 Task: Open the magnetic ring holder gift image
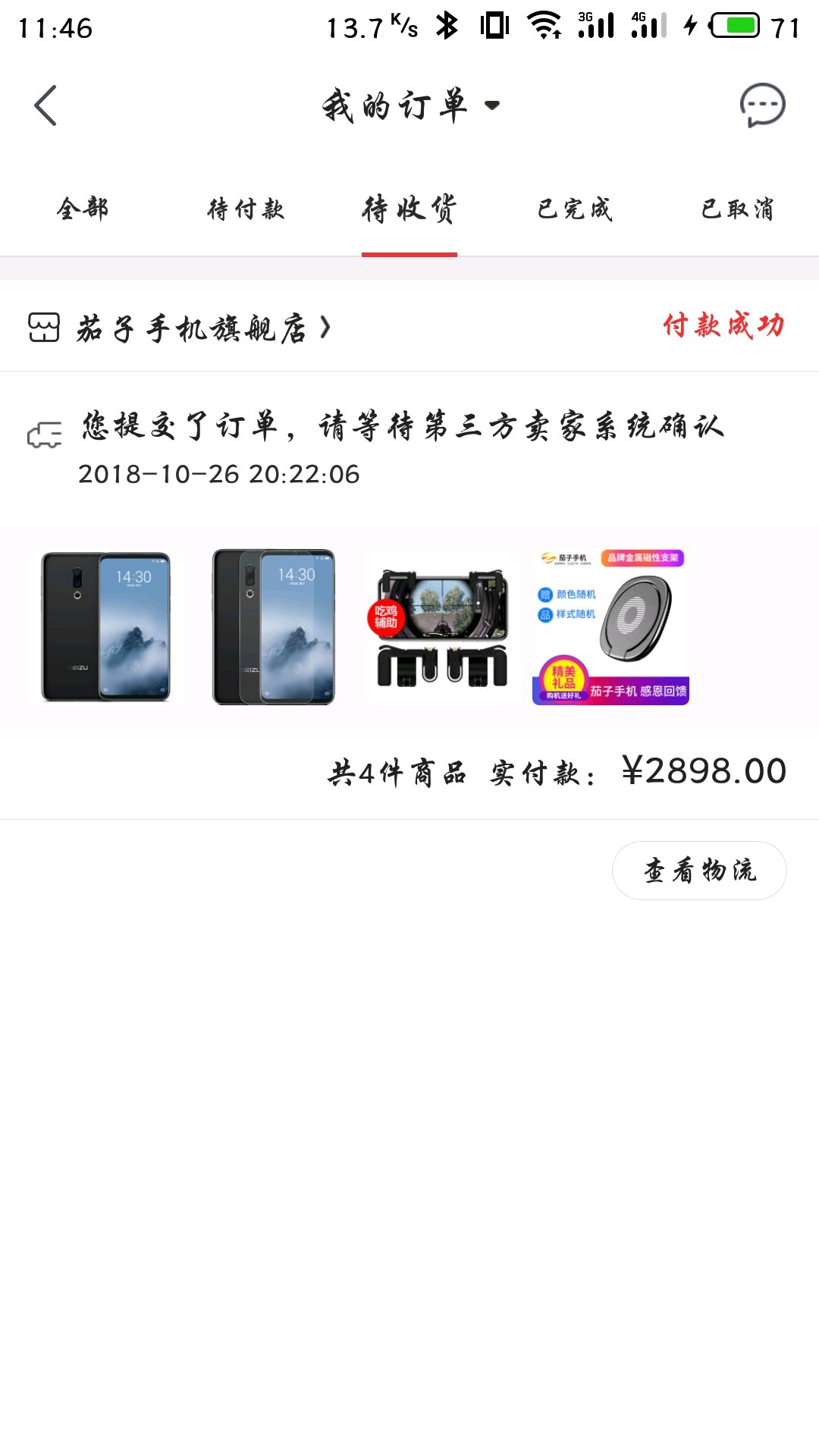610,626
